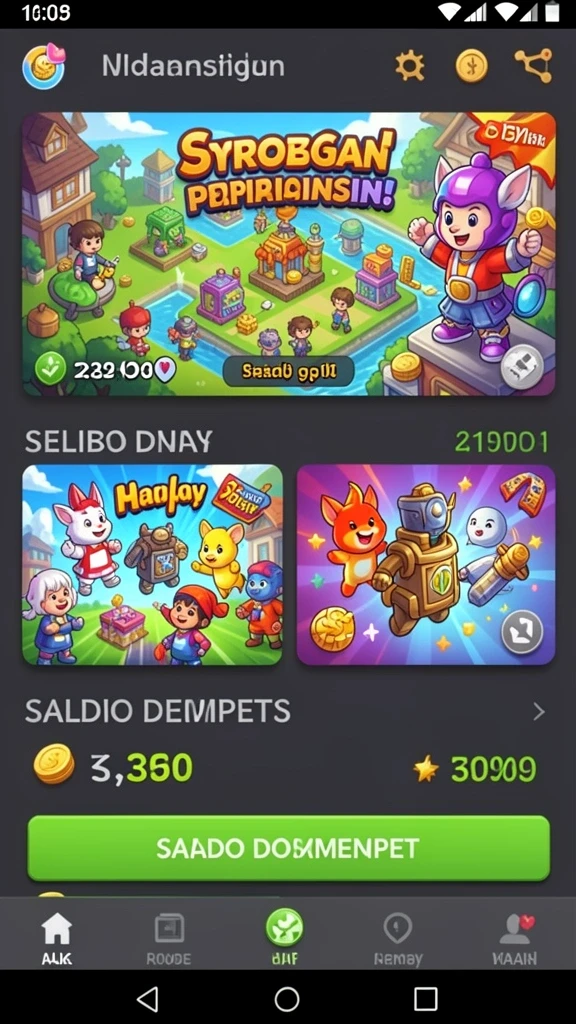This screenshot has width=576, height=1024.
Task: Share via the share icon
Action: (x=533, y=66)
